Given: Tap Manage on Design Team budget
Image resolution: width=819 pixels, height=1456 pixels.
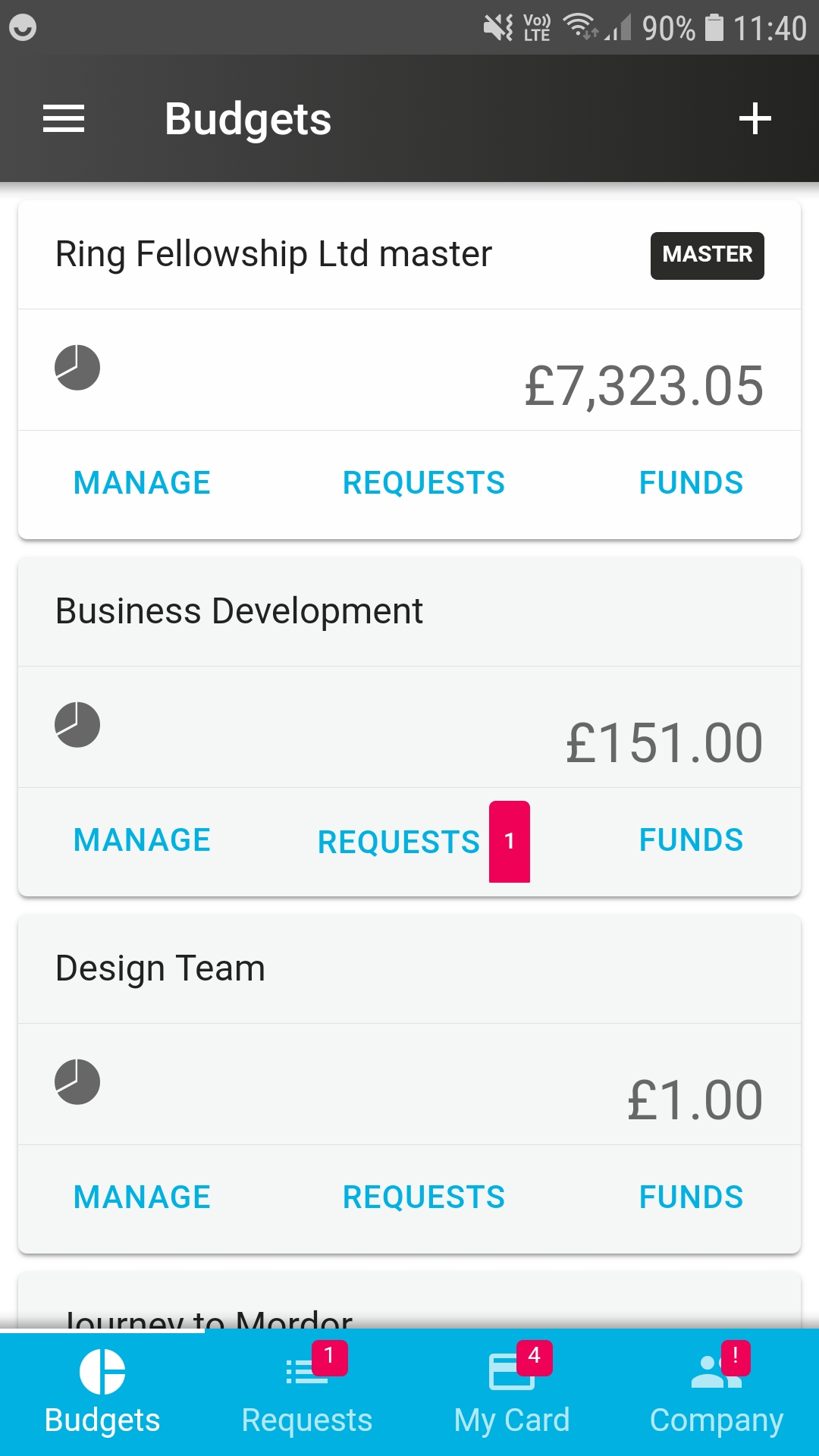Looking at the screenshot, I should click(142, 1197).
